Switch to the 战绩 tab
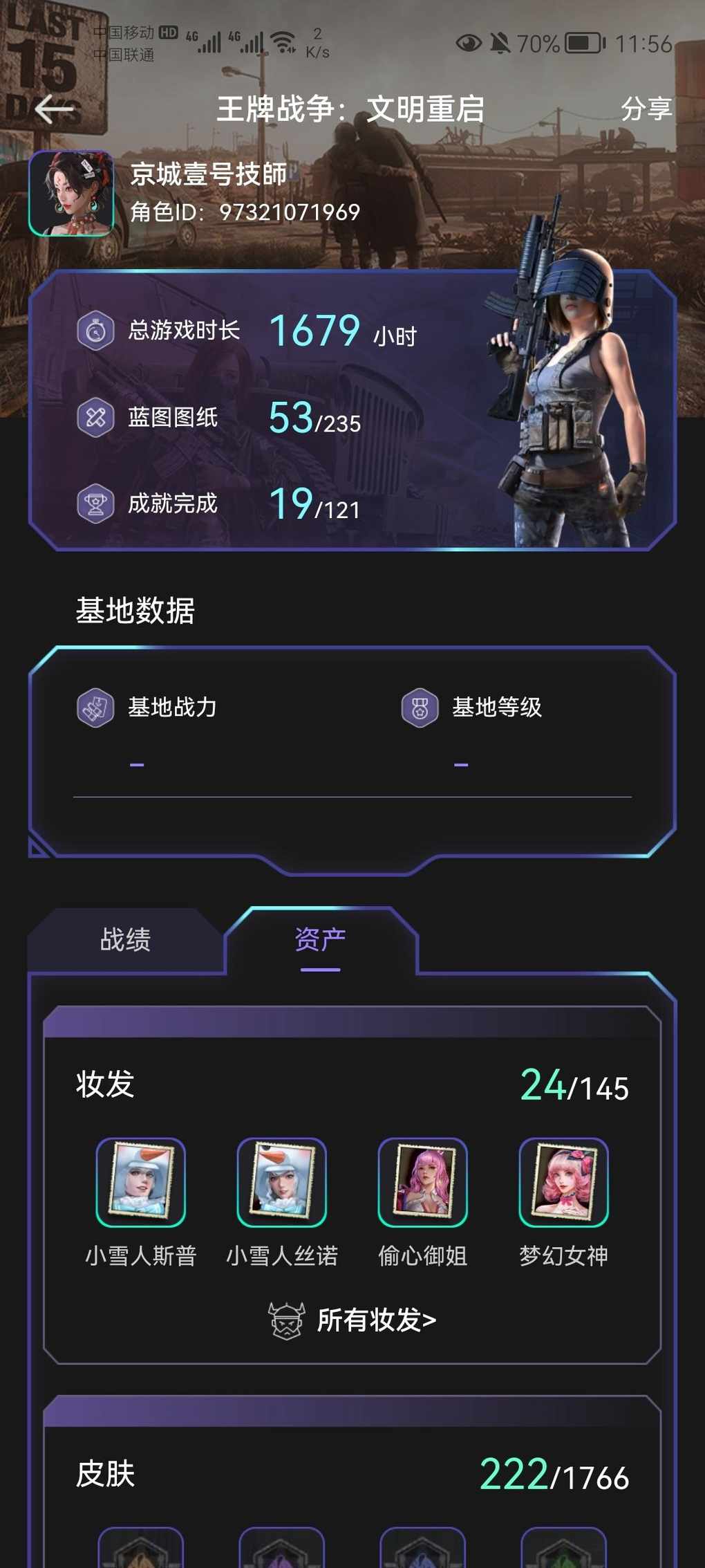The height and width of the screenshot is (1568, 705). click(125, 939)
